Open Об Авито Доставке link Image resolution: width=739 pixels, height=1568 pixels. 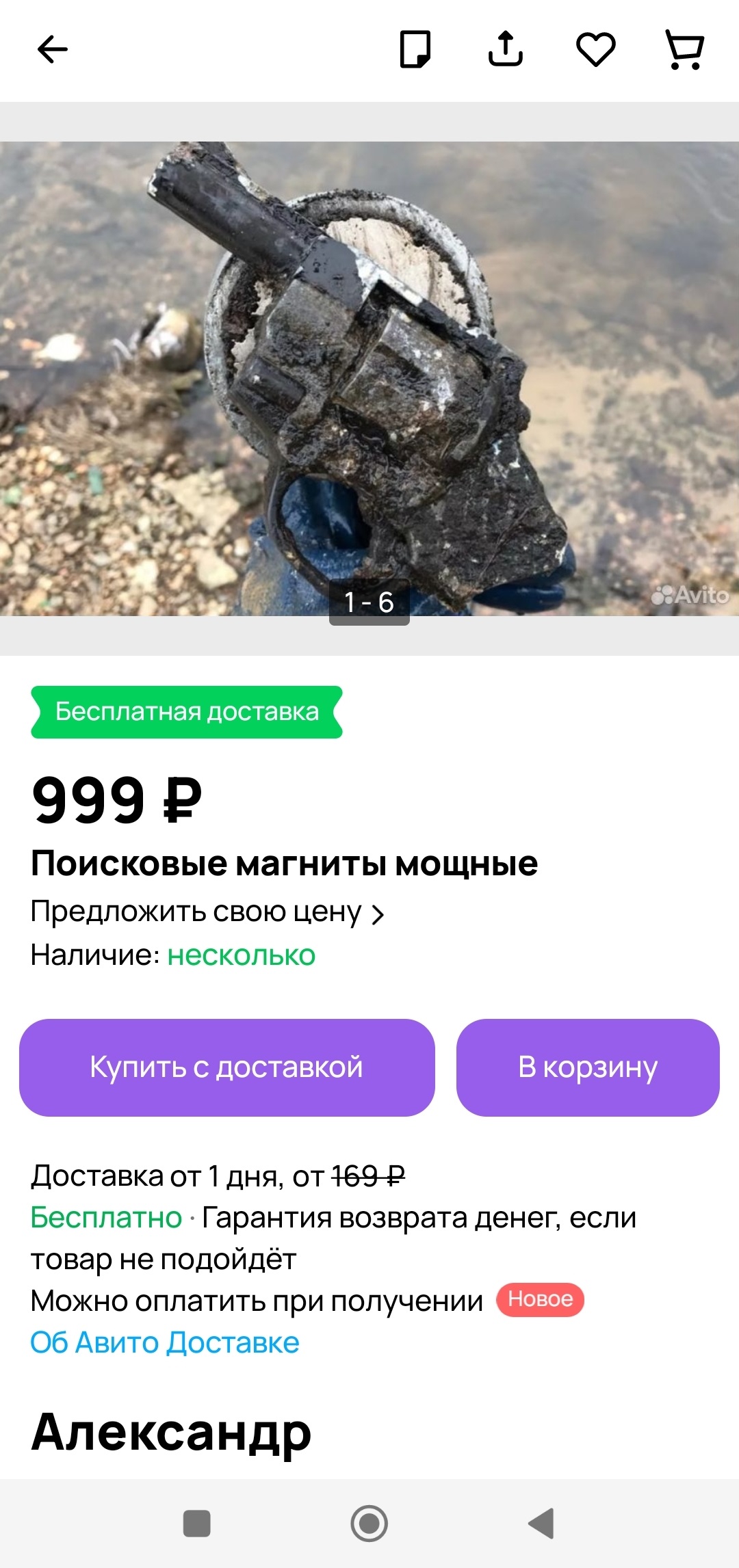tap(165, 1342)
